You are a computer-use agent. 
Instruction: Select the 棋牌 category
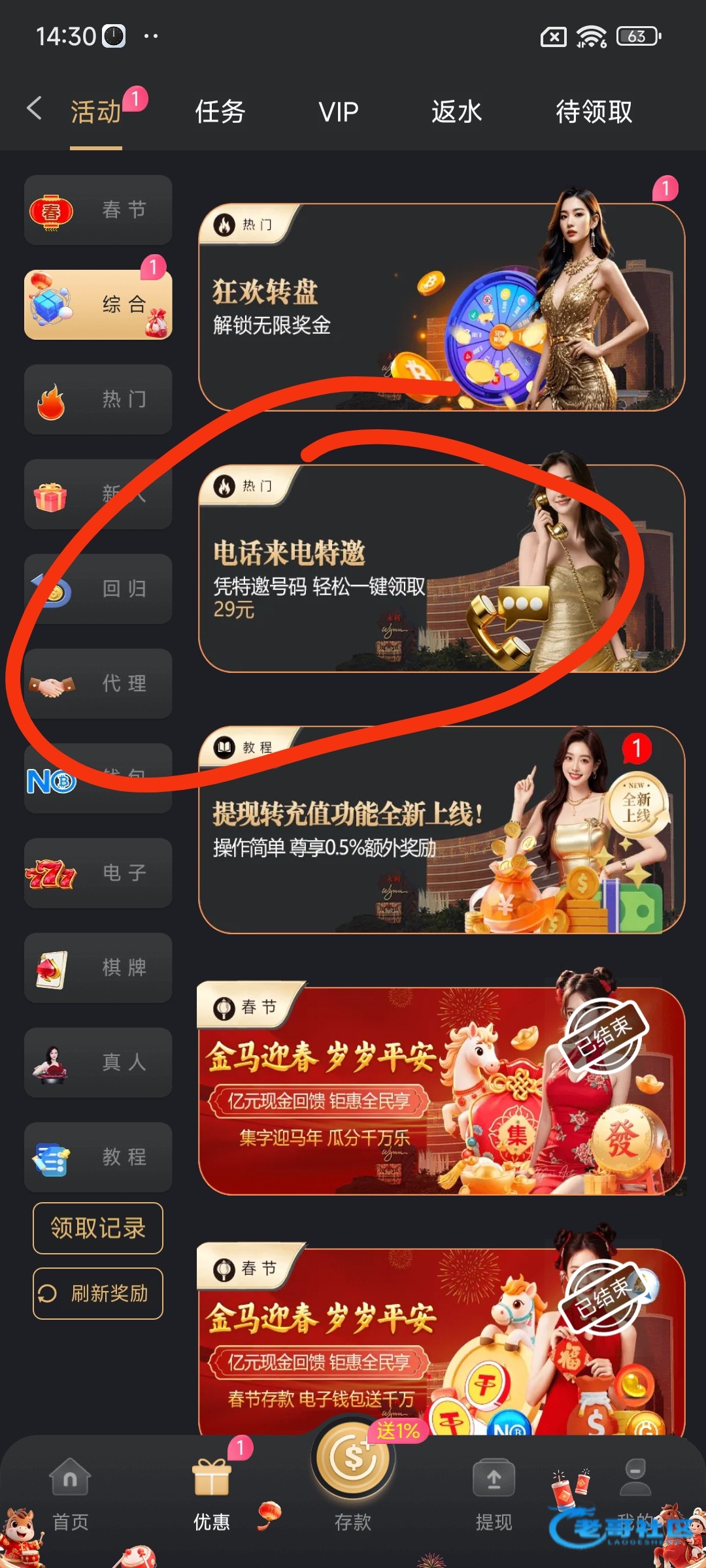(x=98, y=968)
